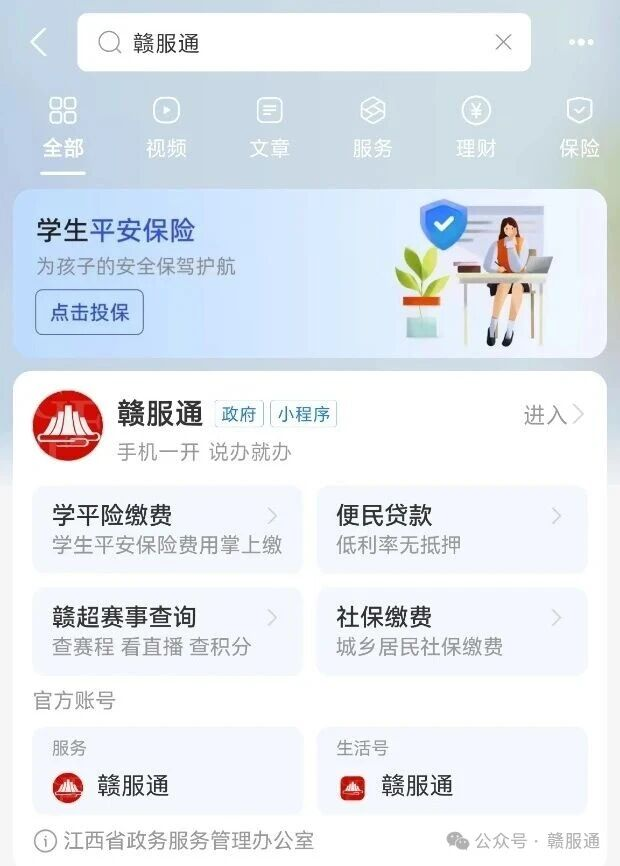Open 赣超赛事查询 service
Screen dimensions: 620x866
tap(167, 631)
